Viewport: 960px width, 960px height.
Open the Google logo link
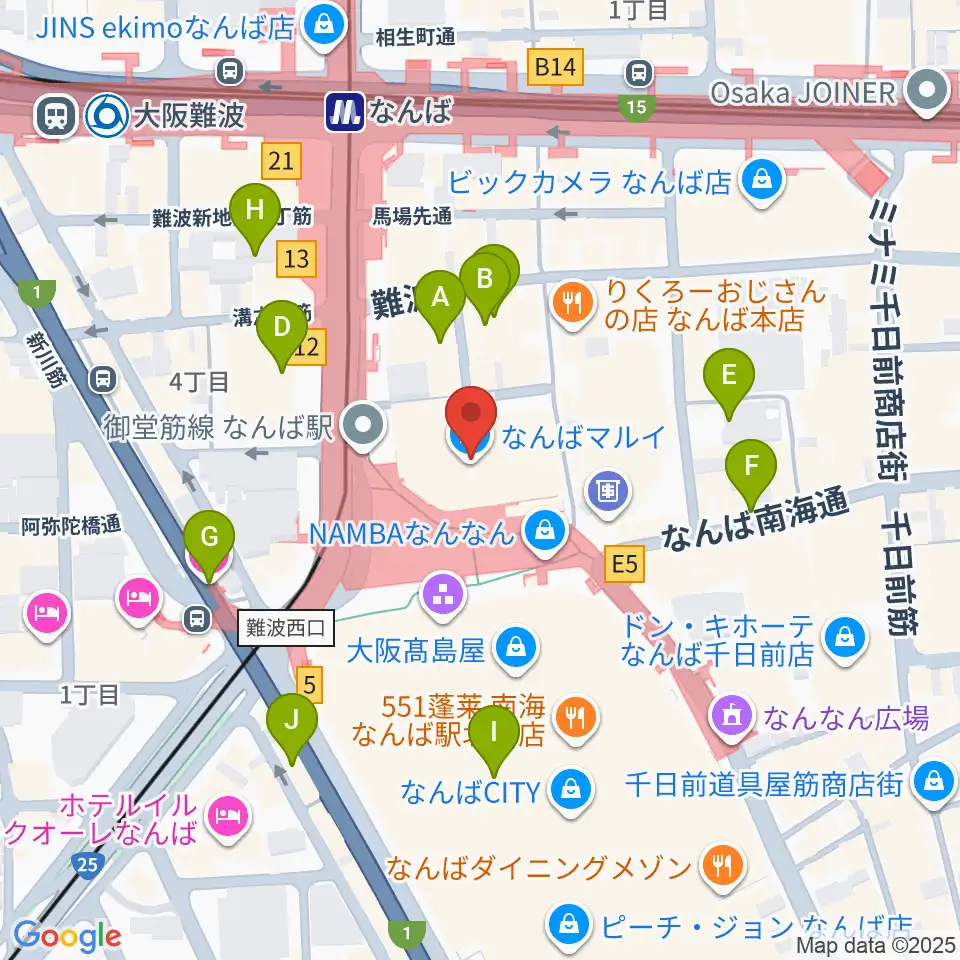[67, 936]
